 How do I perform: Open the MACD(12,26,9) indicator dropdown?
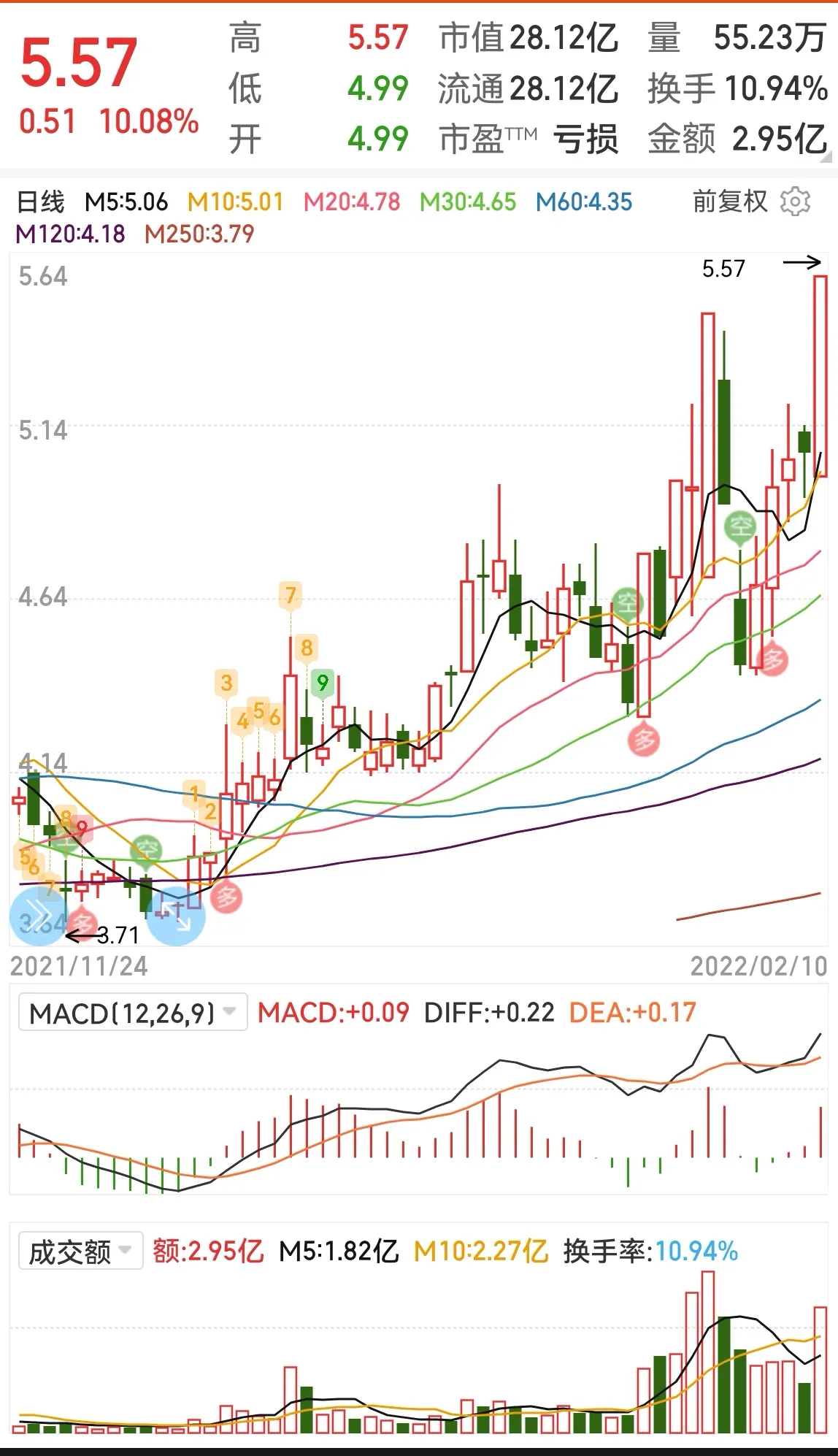click(133, 1012)
